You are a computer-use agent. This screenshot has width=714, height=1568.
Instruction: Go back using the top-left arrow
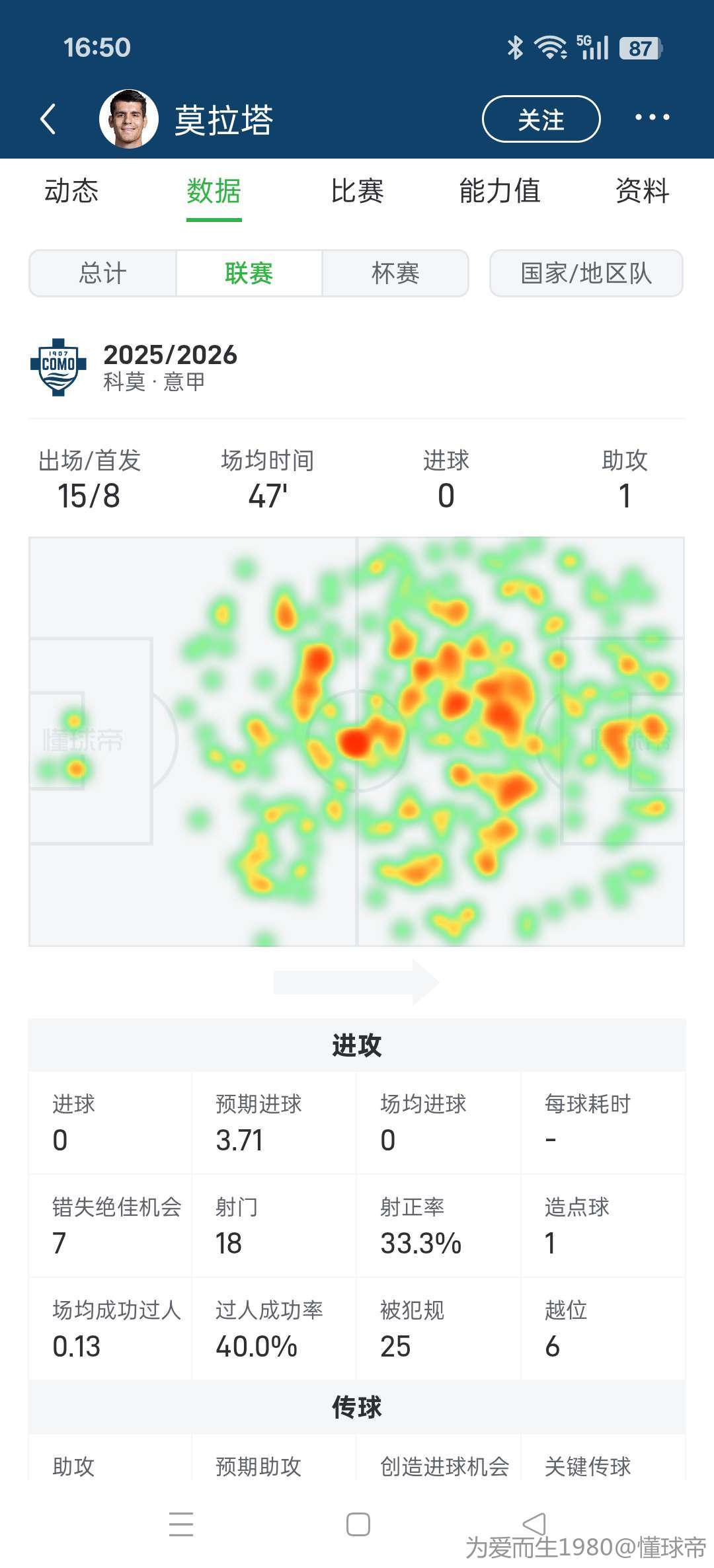point(48,120)
